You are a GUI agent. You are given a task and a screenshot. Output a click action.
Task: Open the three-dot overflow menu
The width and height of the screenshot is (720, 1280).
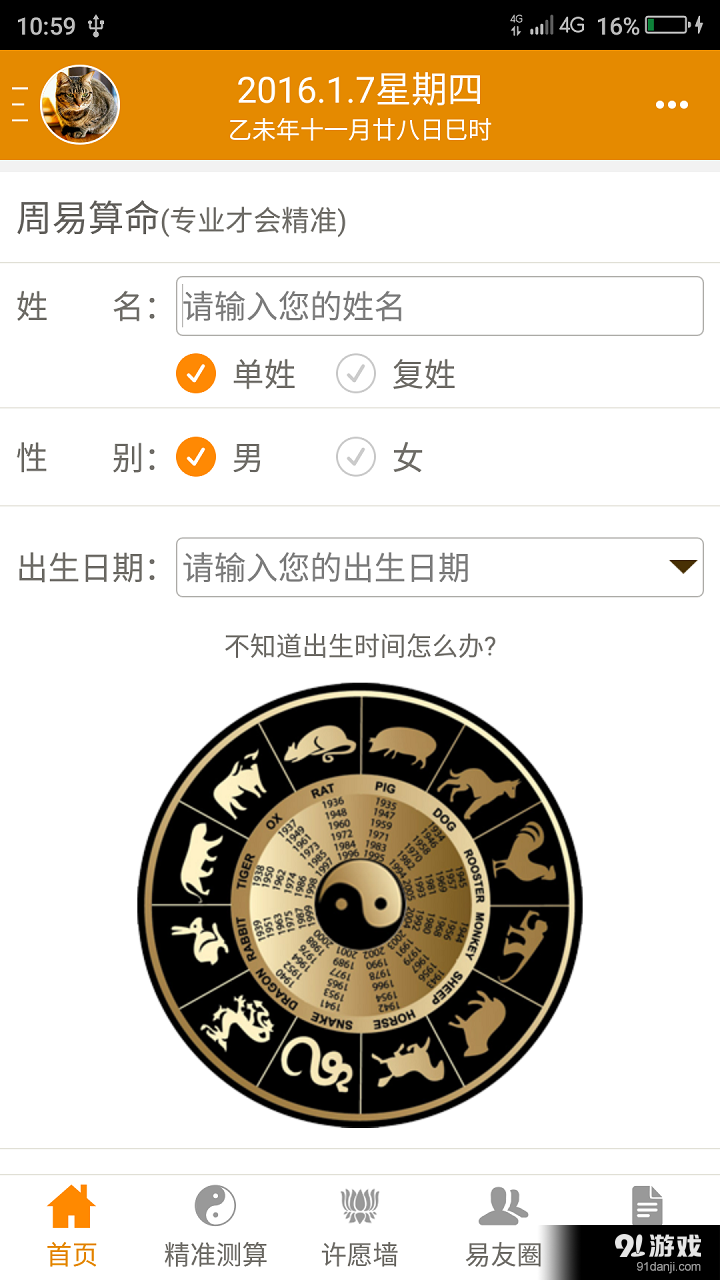[672, 104]
